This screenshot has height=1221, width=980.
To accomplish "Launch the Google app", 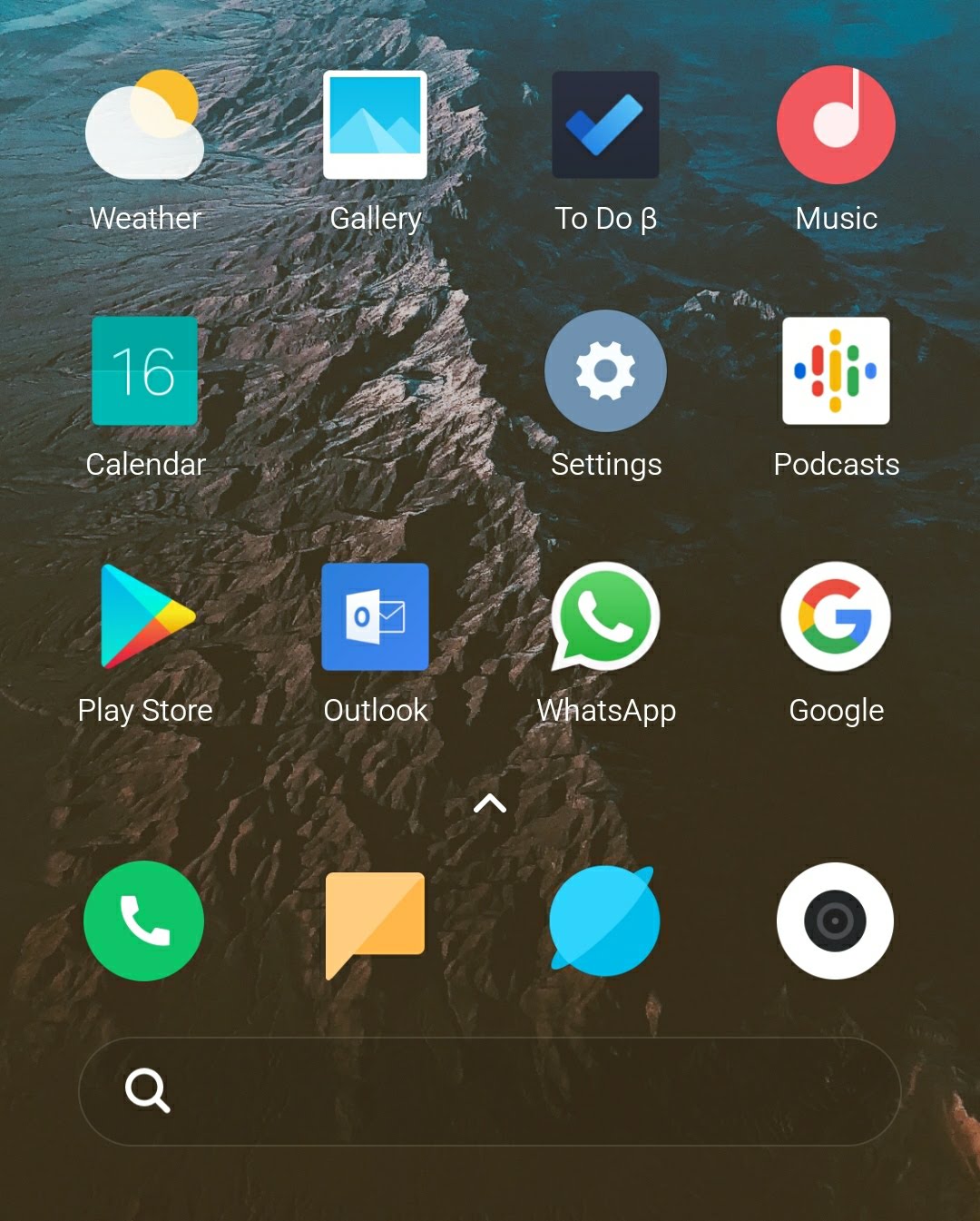I will coord(836,616).
